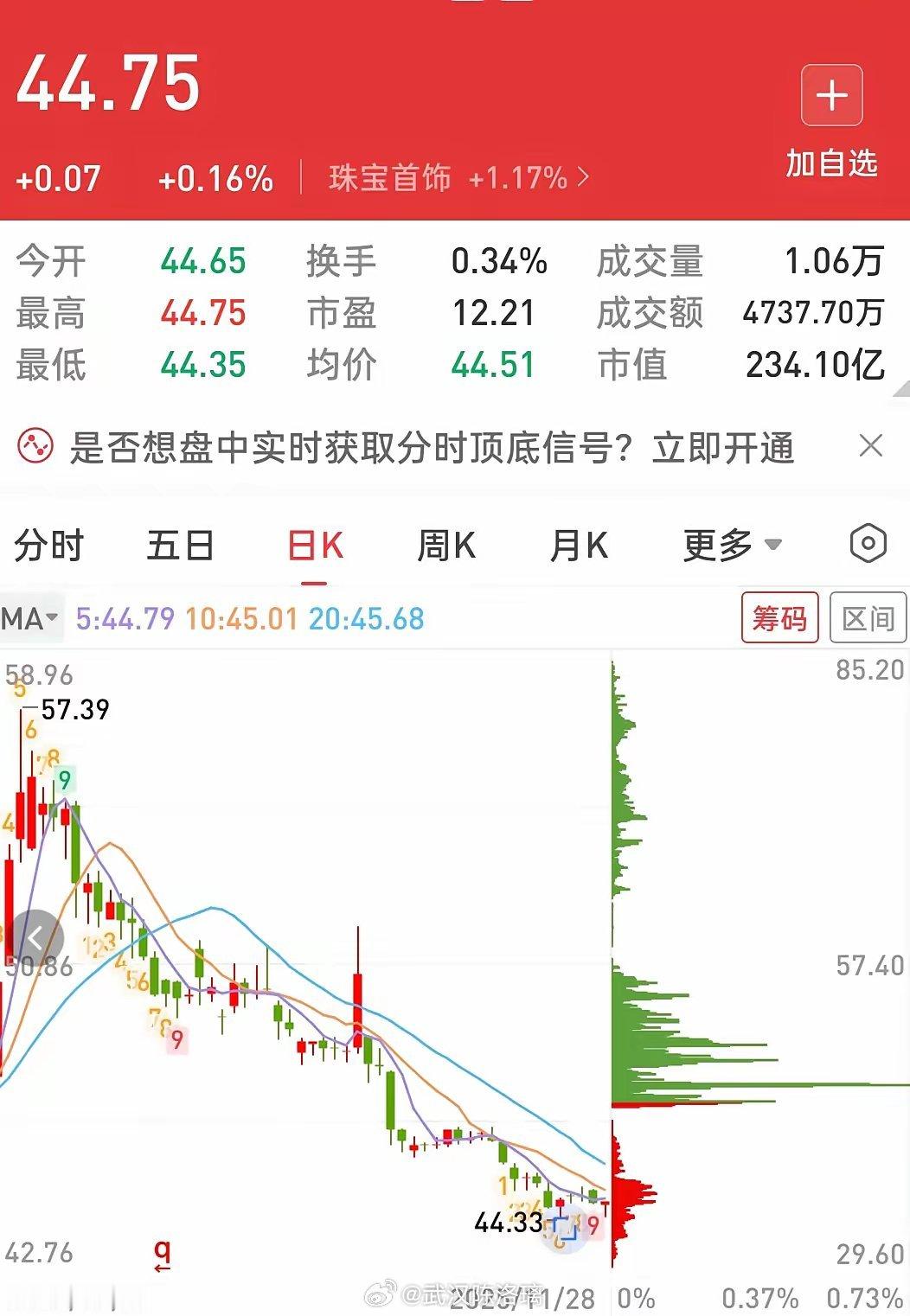Screen dimensions: 910x1316
Task: Expand the 更多 chart period options
Action: pyautogui.click(x=727, y=546)
